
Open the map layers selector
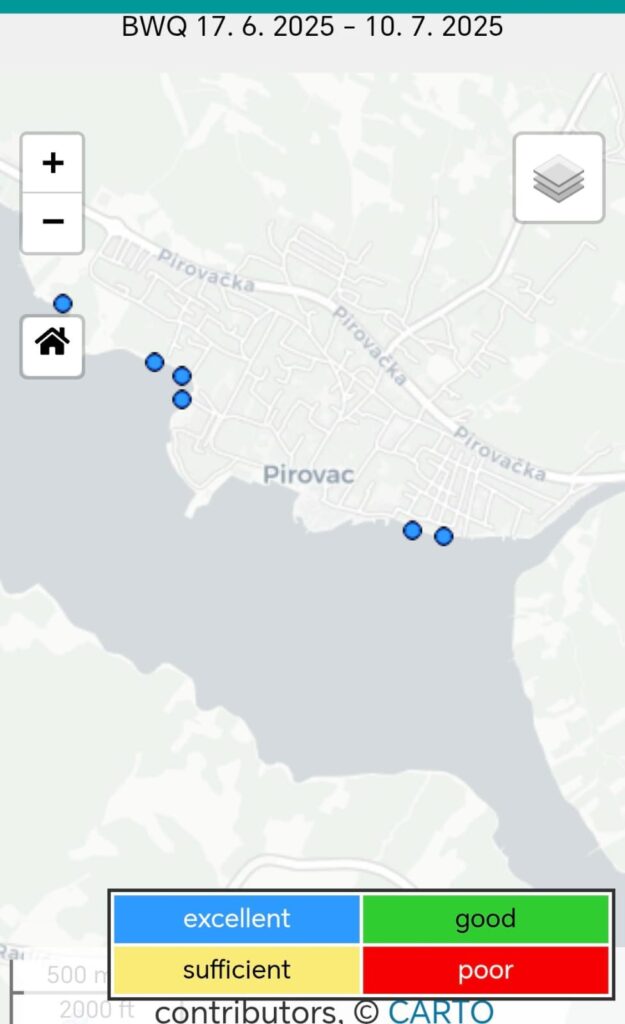click(x=558, y=178)
